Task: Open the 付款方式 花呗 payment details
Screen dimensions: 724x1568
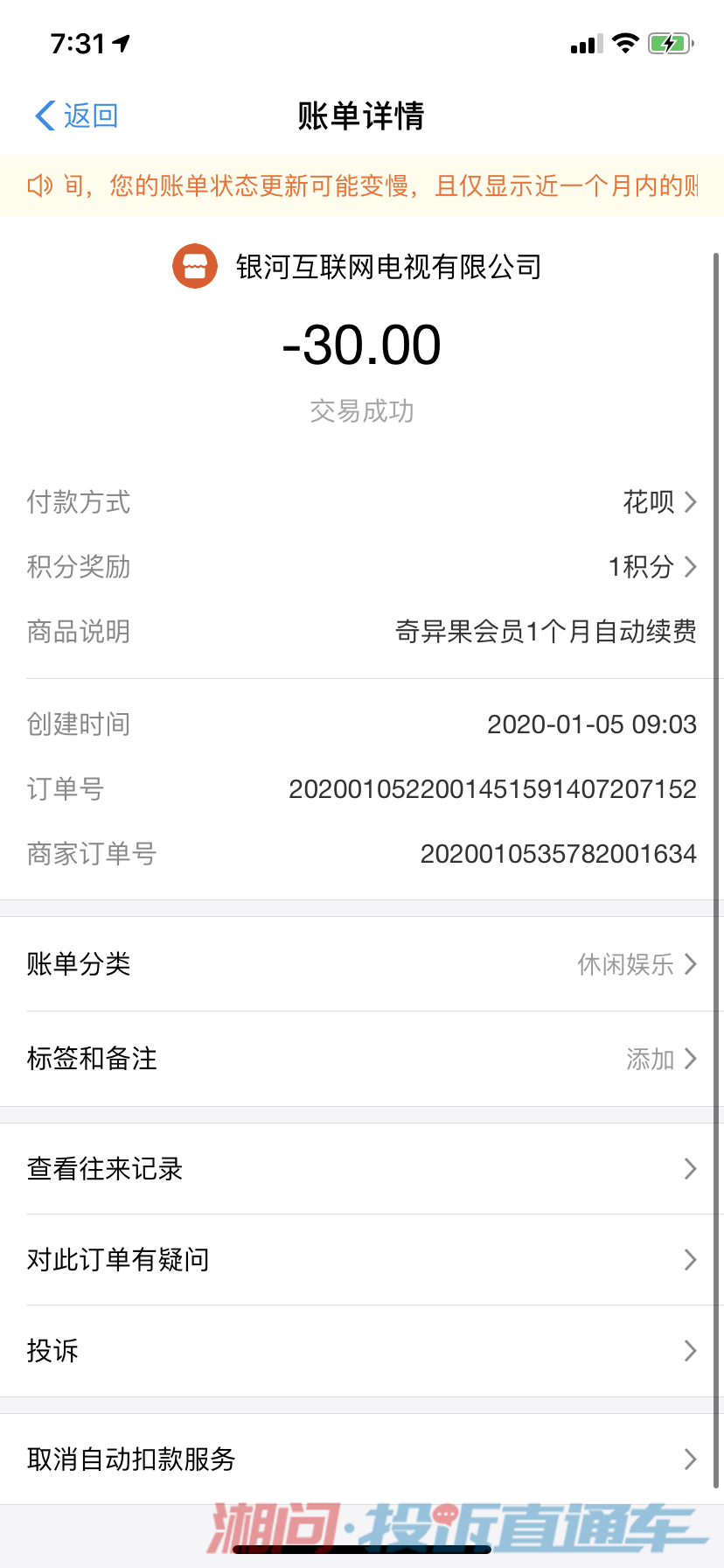Action: [x=362, y=502]
